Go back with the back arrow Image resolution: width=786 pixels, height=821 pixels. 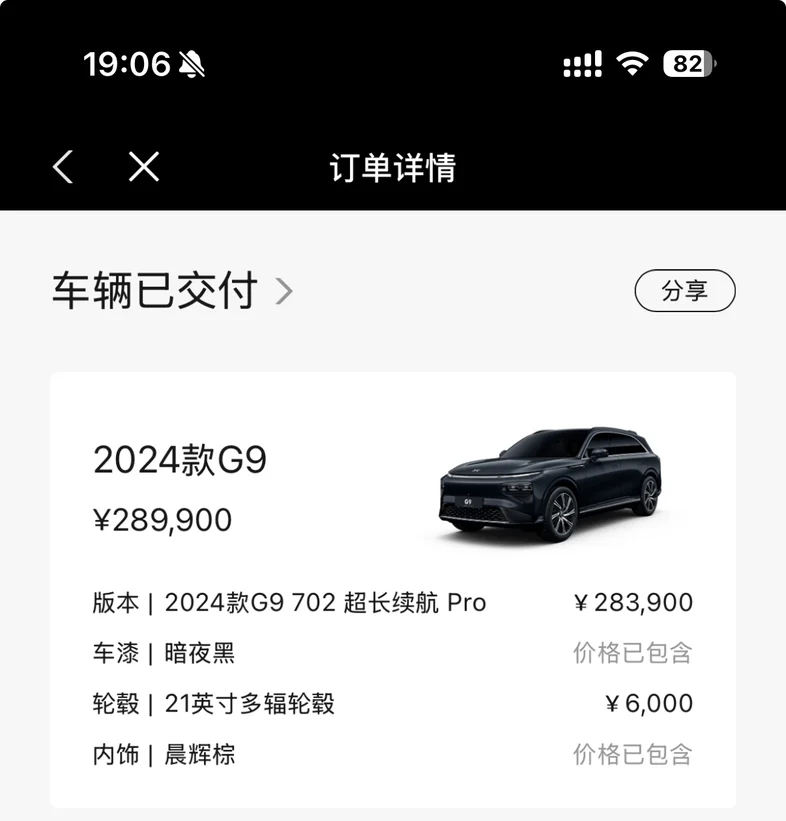pyautogui.click(x=63, y=167)
